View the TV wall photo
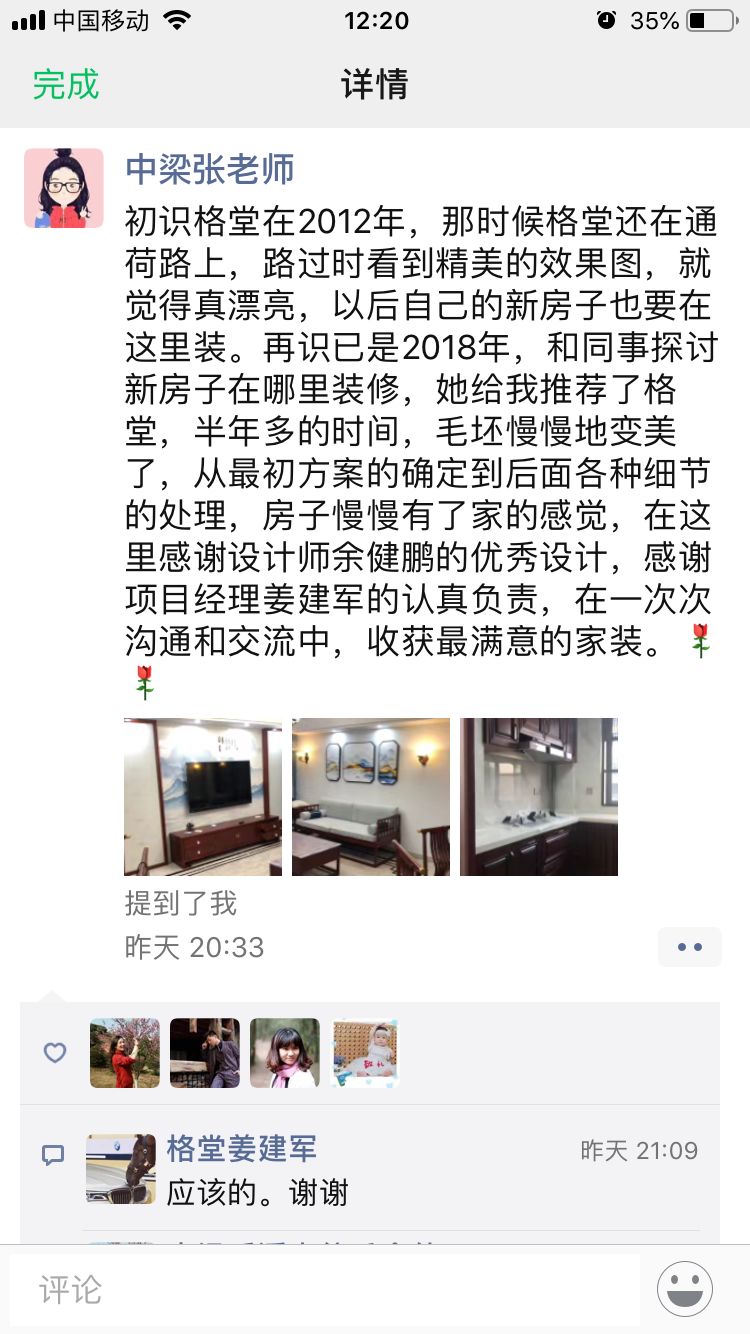Viewport: 750px width, 1334px height. click(203, 796)
